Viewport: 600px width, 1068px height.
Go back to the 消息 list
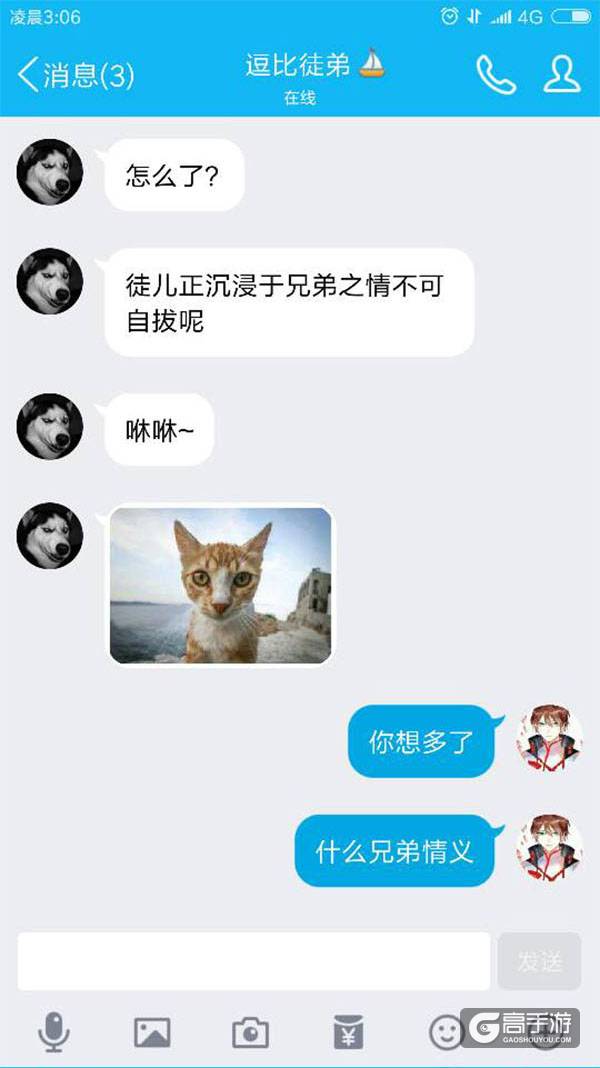[75, 75]
